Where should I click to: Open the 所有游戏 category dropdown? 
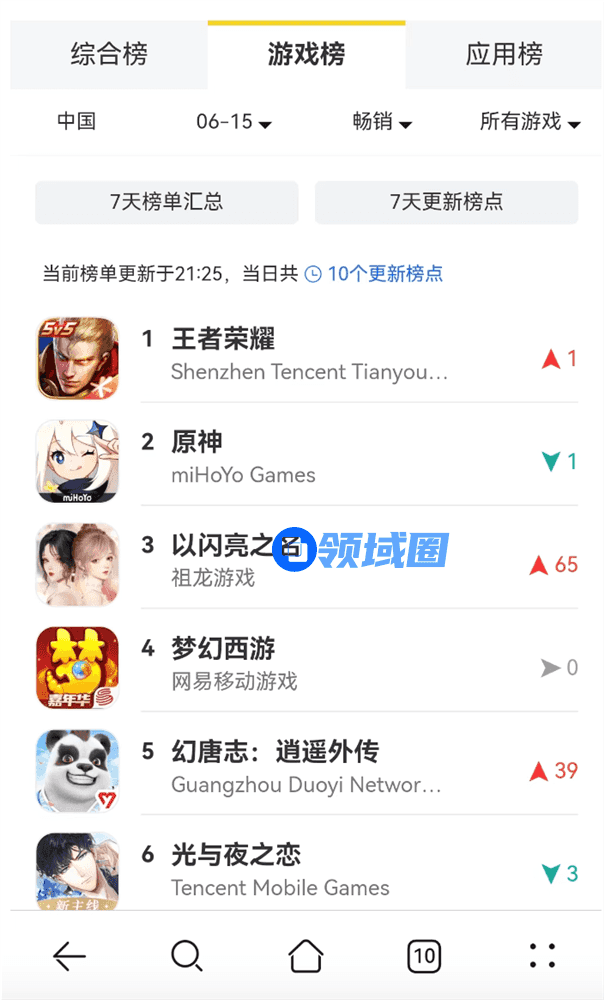pos(530,122)
